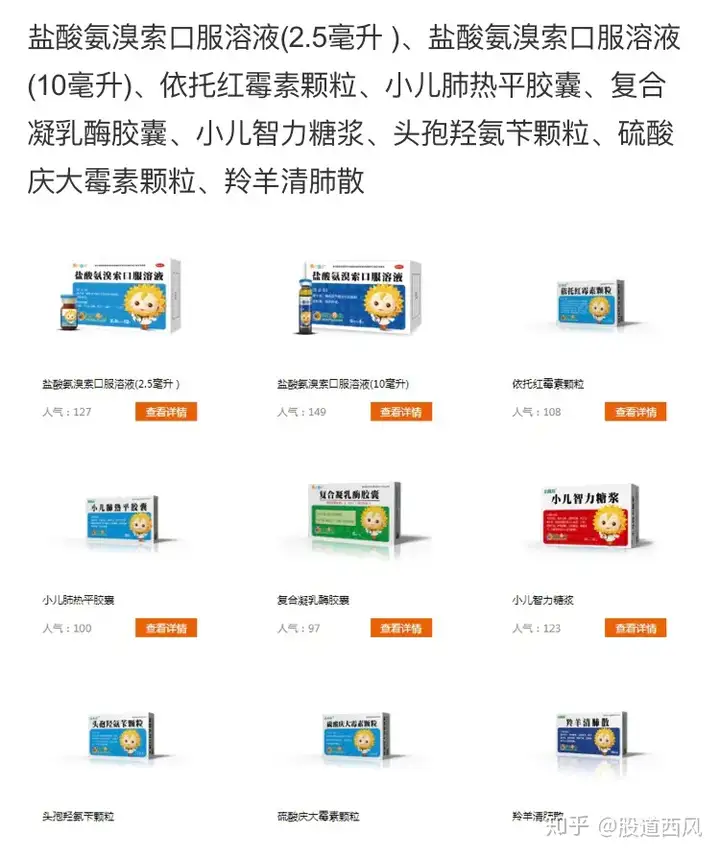Select the 复合凝乳酶胶囊 product picture
720x857 pixels.
(353, 517)
